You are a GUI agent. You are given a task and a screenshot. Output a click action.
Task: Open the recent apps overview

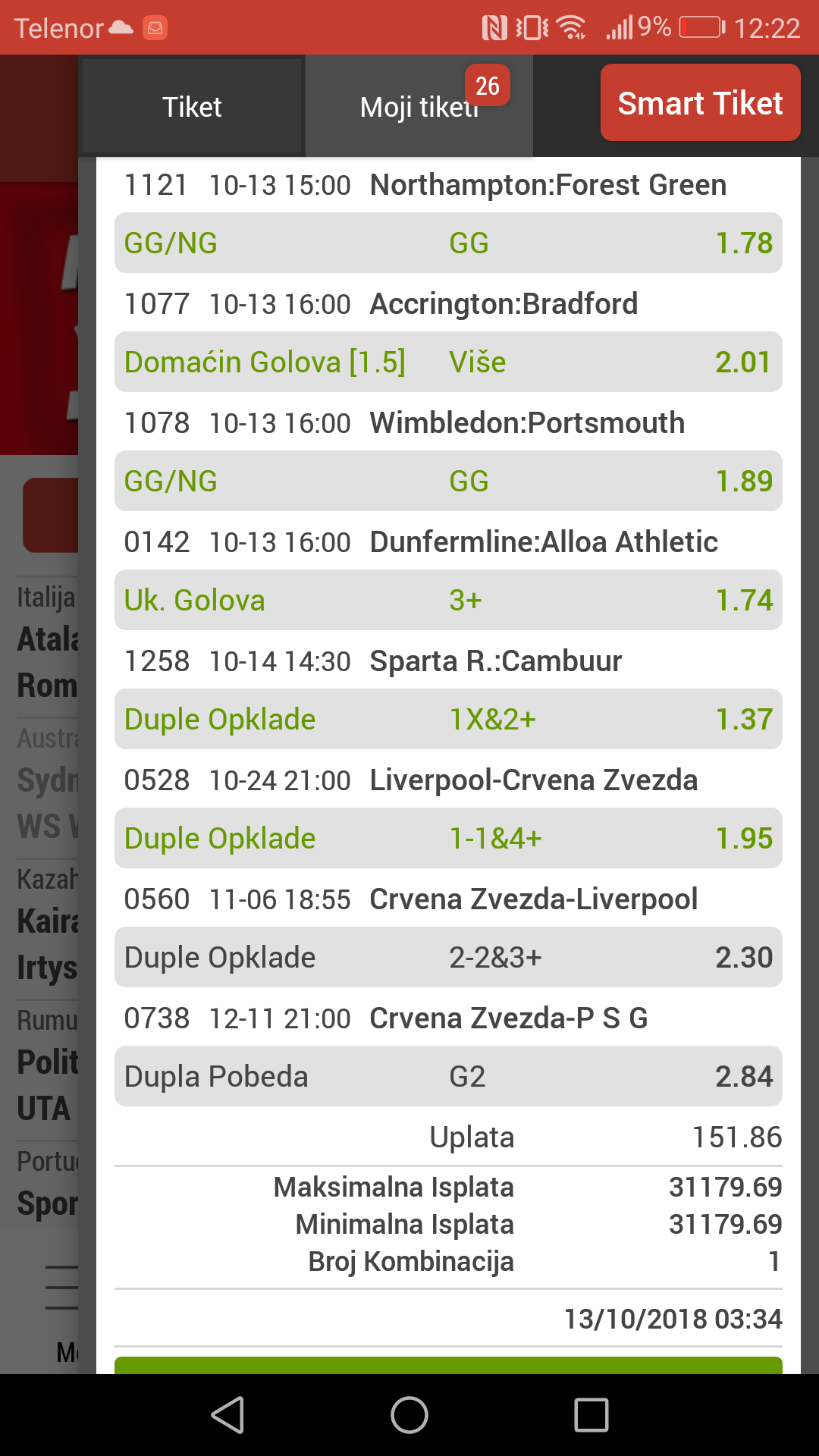[591, 1415]
